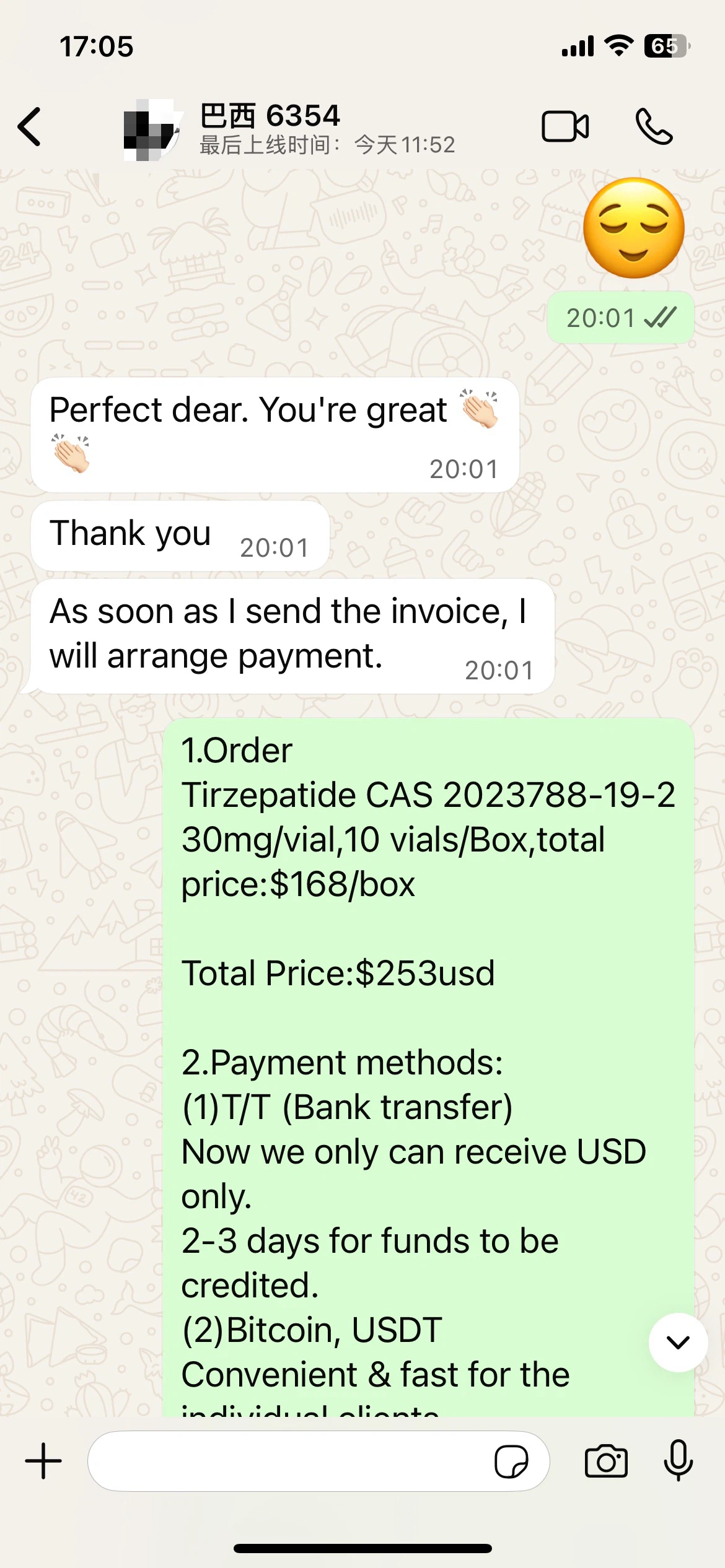Jump to the latest messages
The width and height of the screenshot is (725, 1568).
click(x=678, y=1342)
